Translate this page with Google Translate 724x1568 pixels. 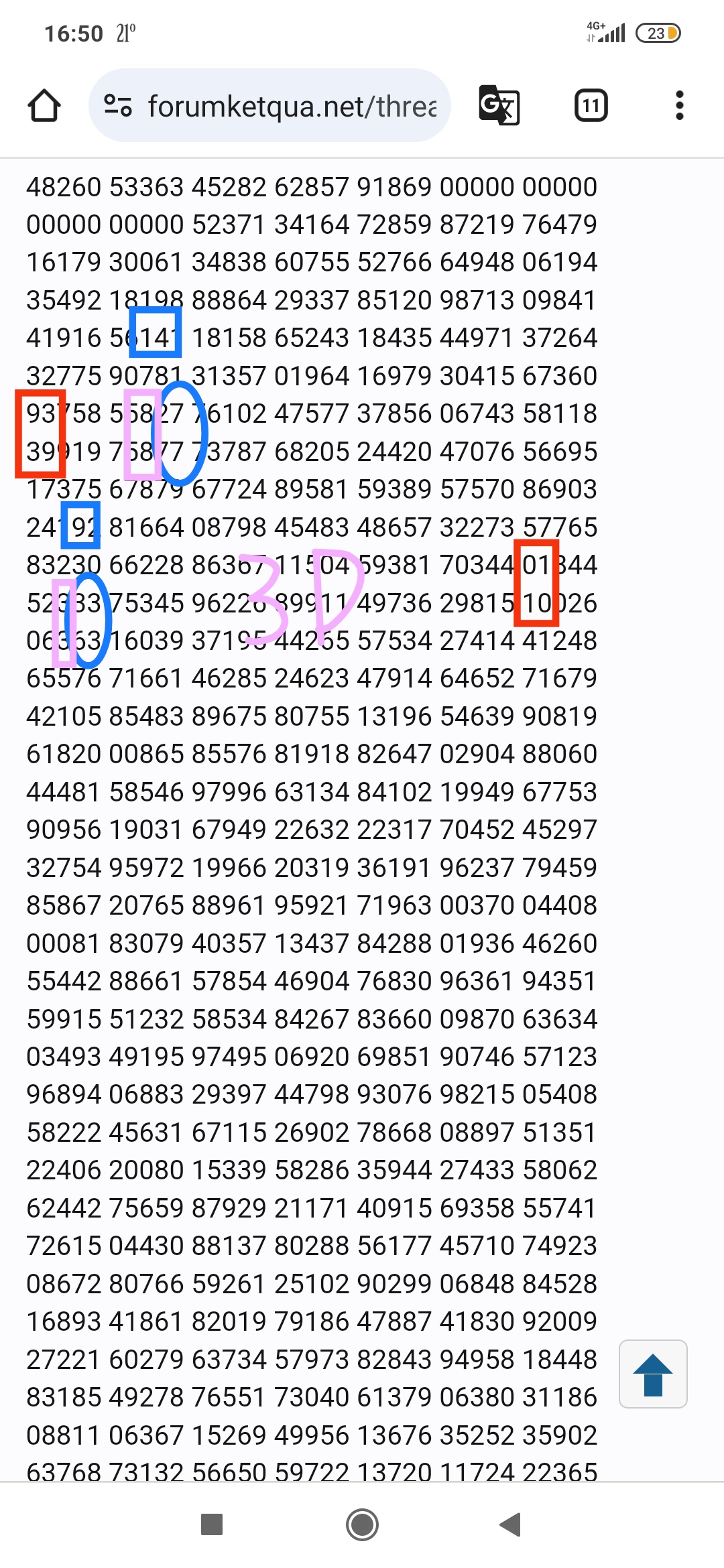tap(499, 105)
